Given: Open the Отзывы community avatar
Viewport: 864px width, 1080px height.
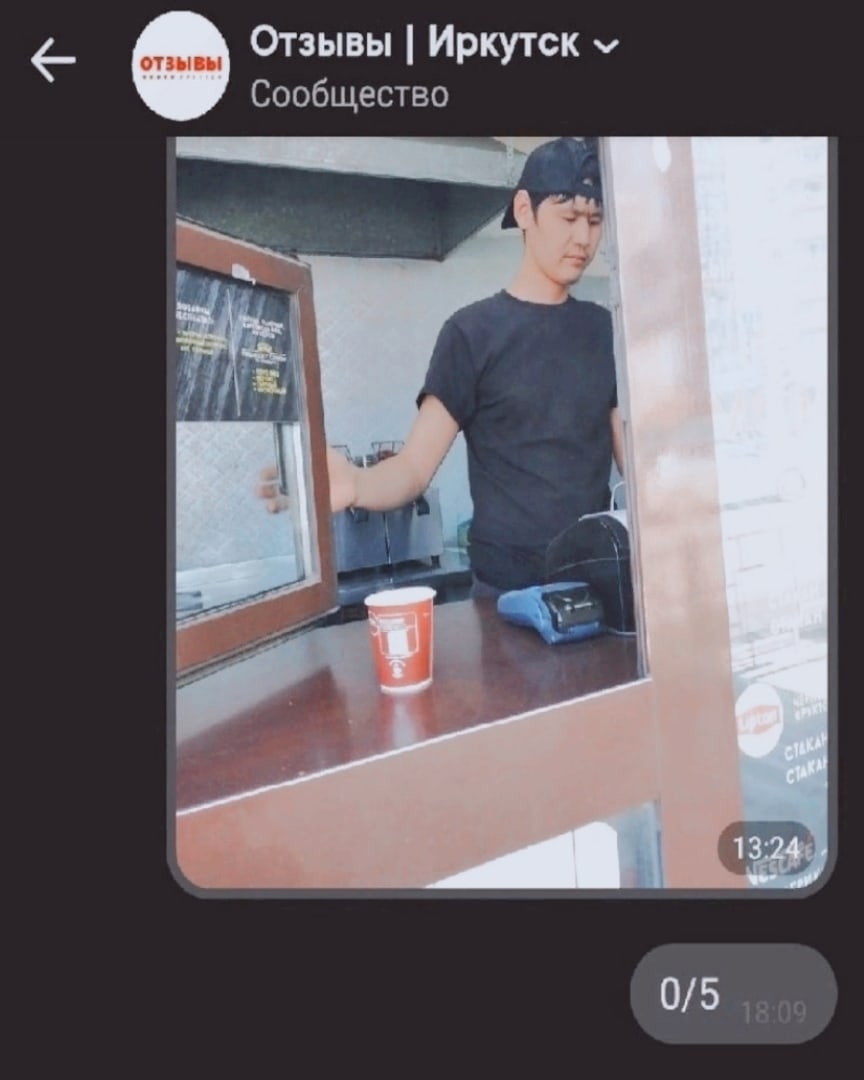Looking at the screenshot, I should 181,66.
